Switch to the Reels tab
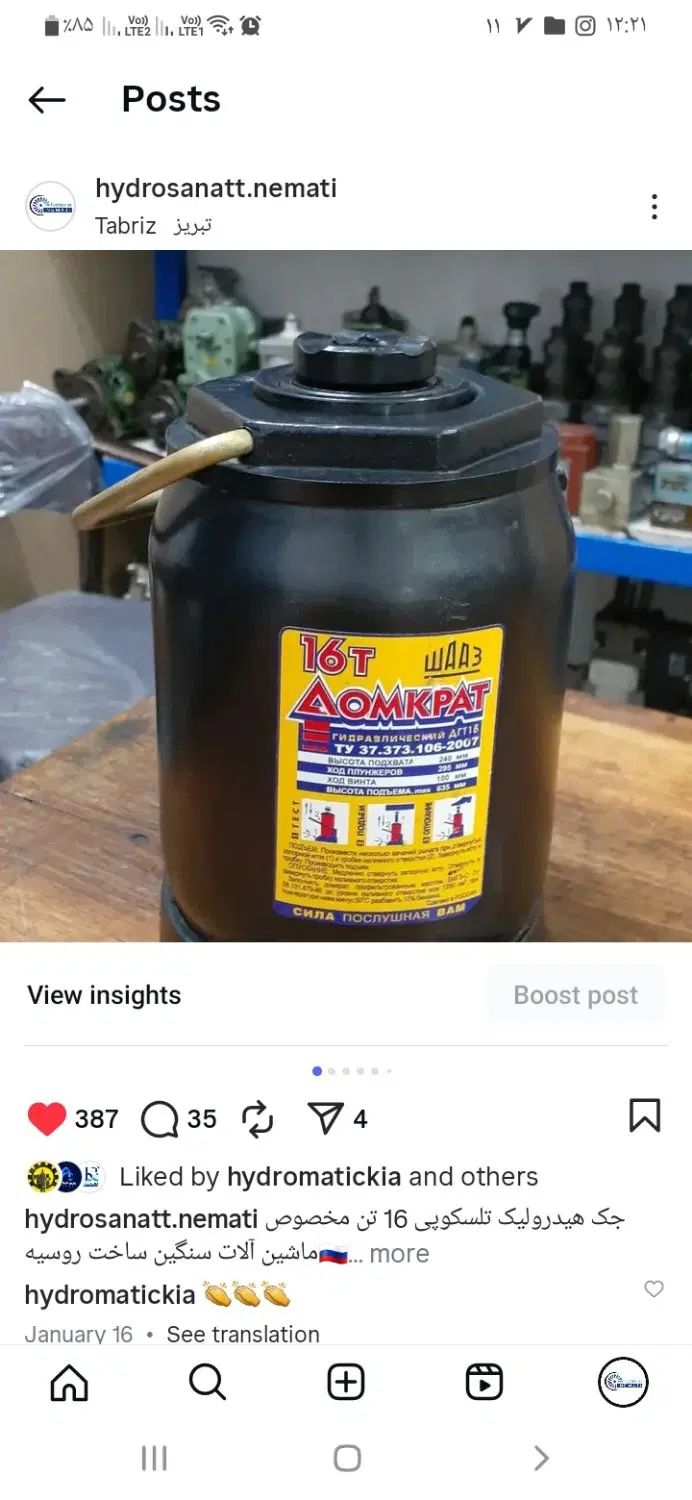 (x=484, y=1383)
